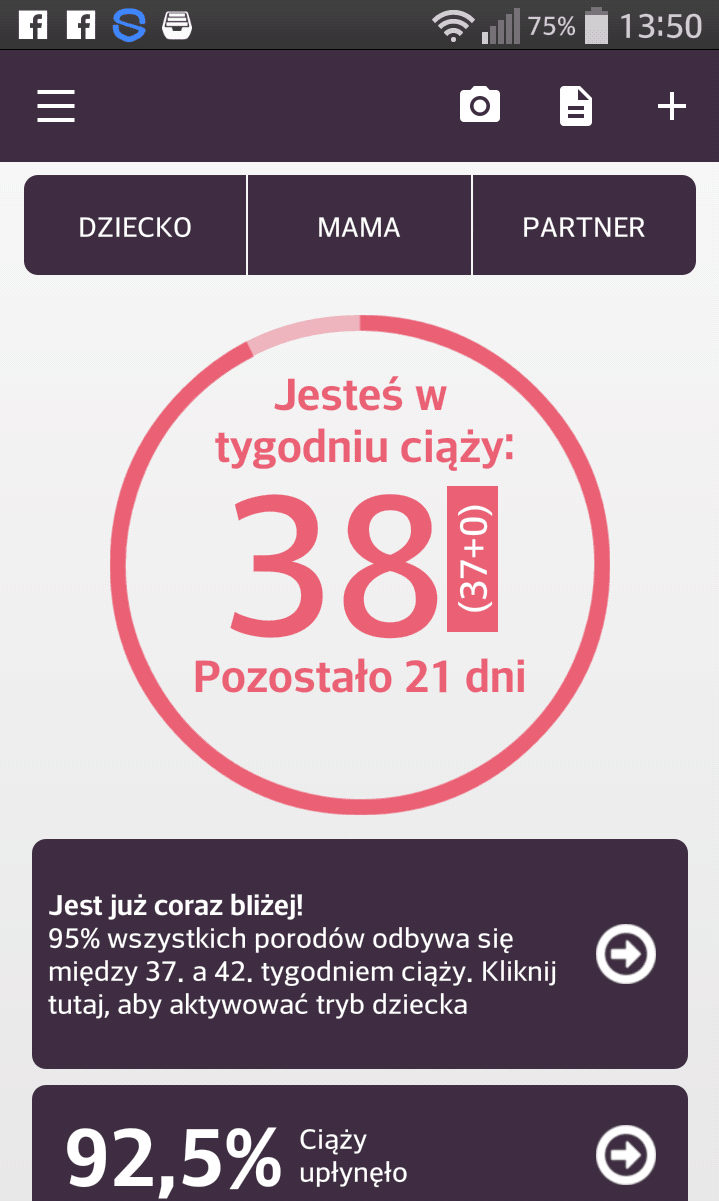
Task: Open the pregnancy week 38 circle
Action: click(x=360, y=563)
